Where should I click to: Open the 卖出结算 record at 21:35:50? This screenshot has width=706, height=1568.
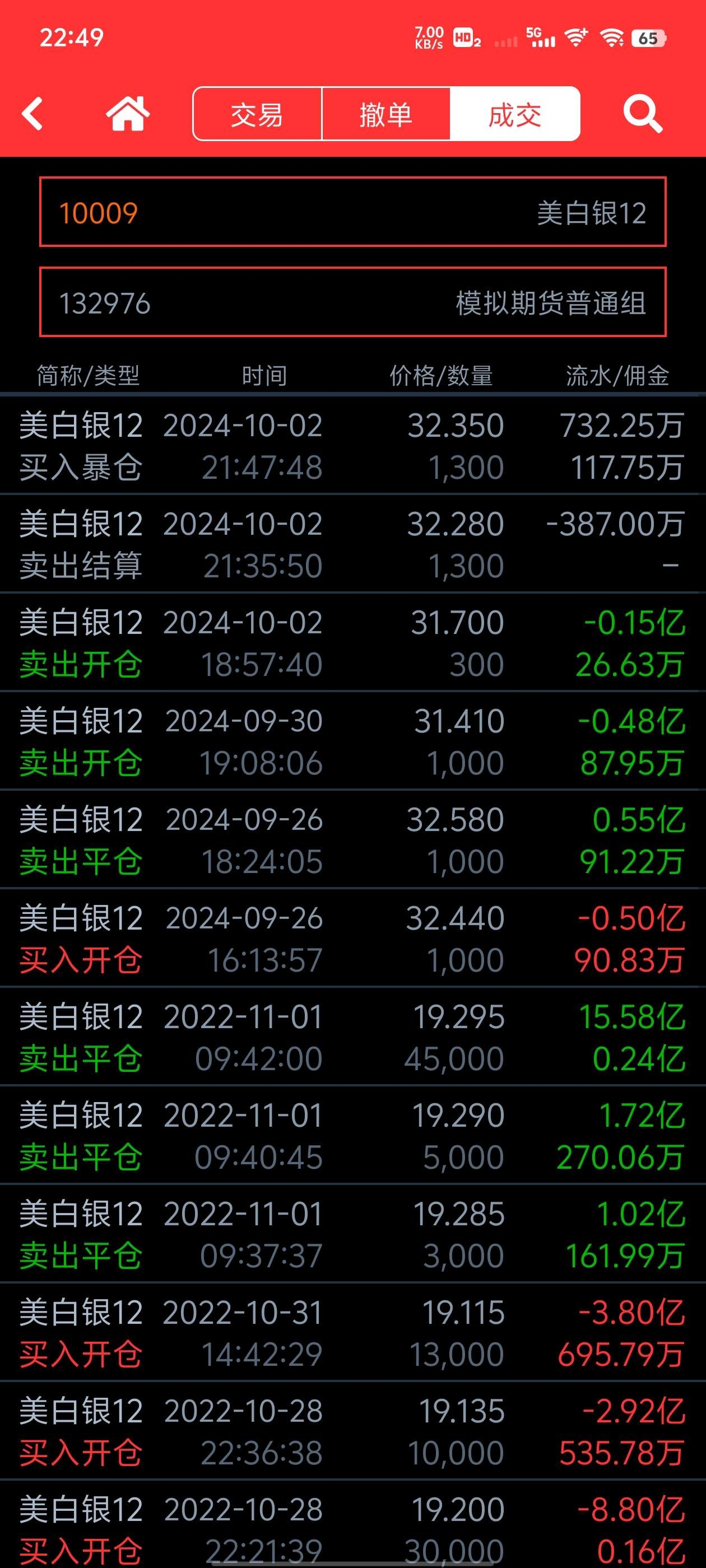[x=352, y=544]
